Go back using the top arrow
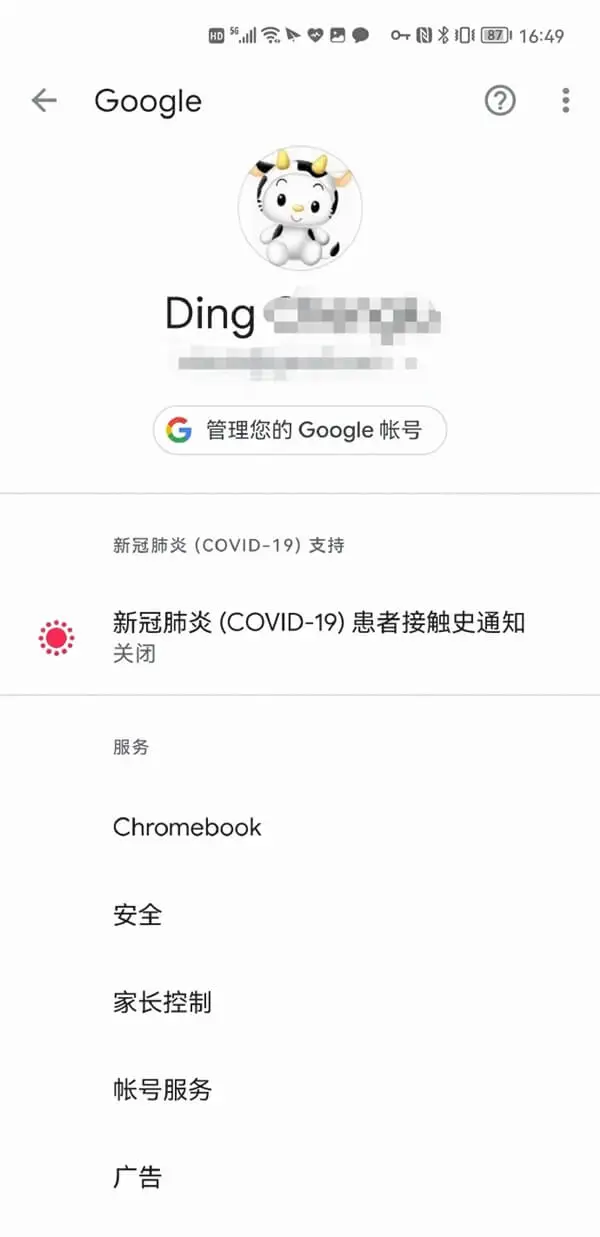The image size is (600, 1237). [x=44, y=100]
